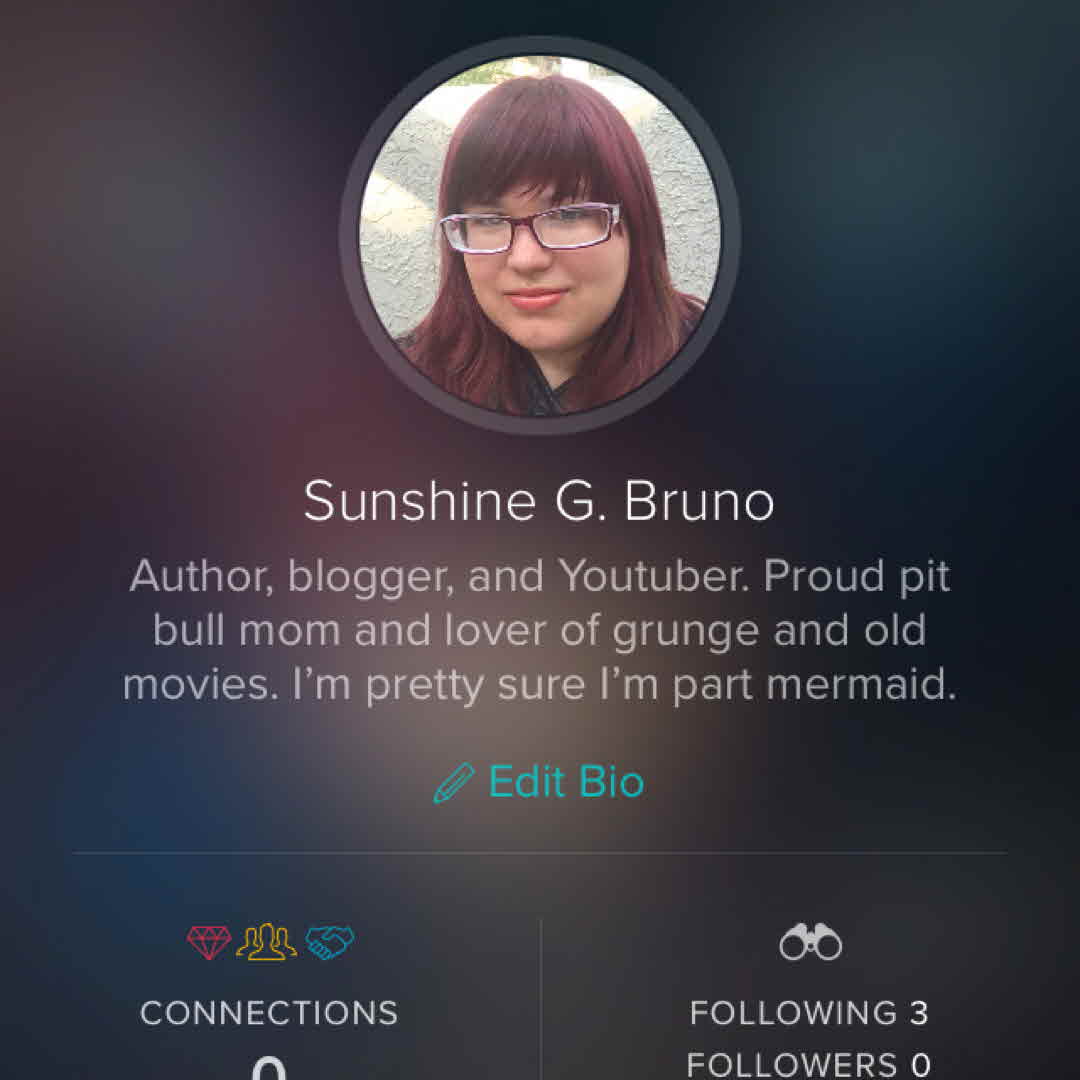
Task: View the Followers list
Action: click(x=809, y=1063)
